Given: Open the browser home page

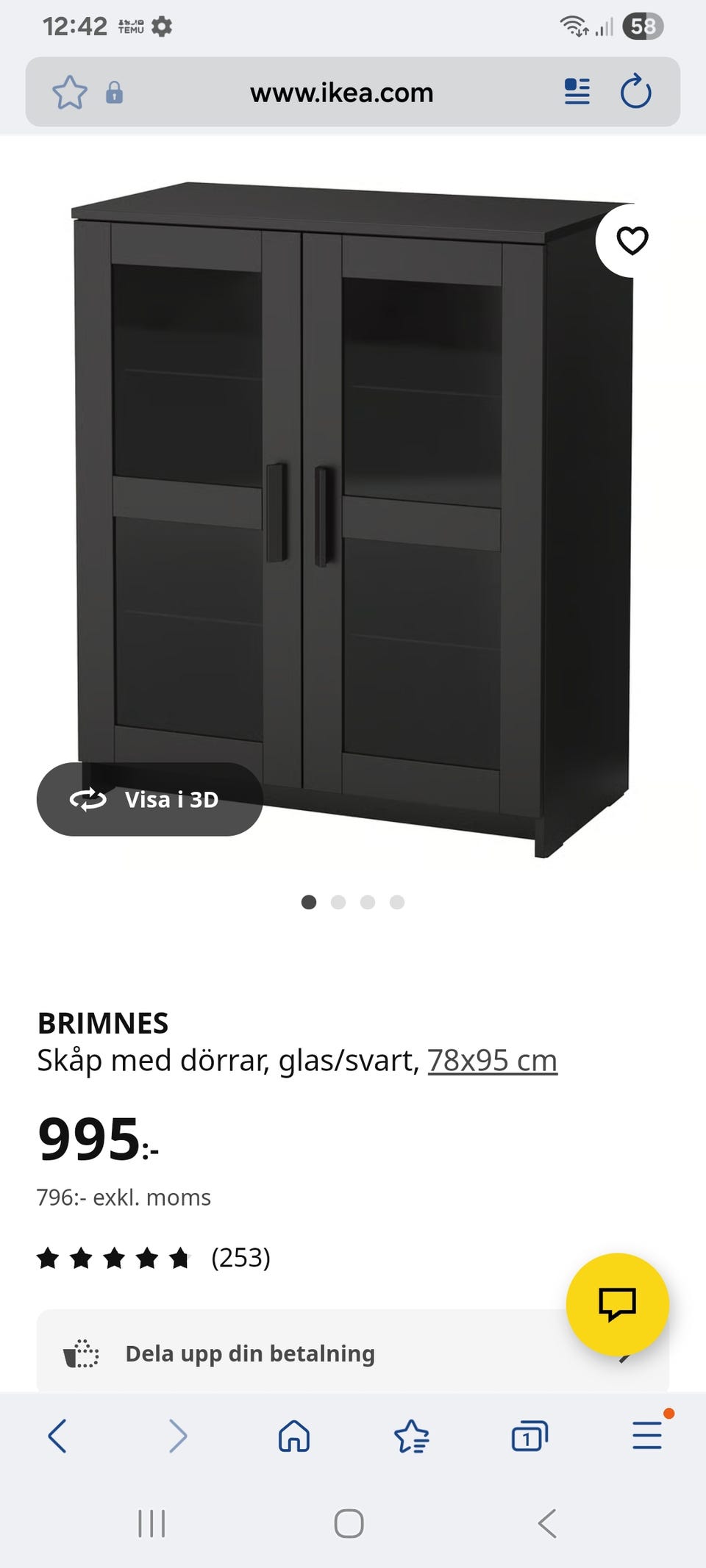Looking at the screenshot, I should point(294,1436).
